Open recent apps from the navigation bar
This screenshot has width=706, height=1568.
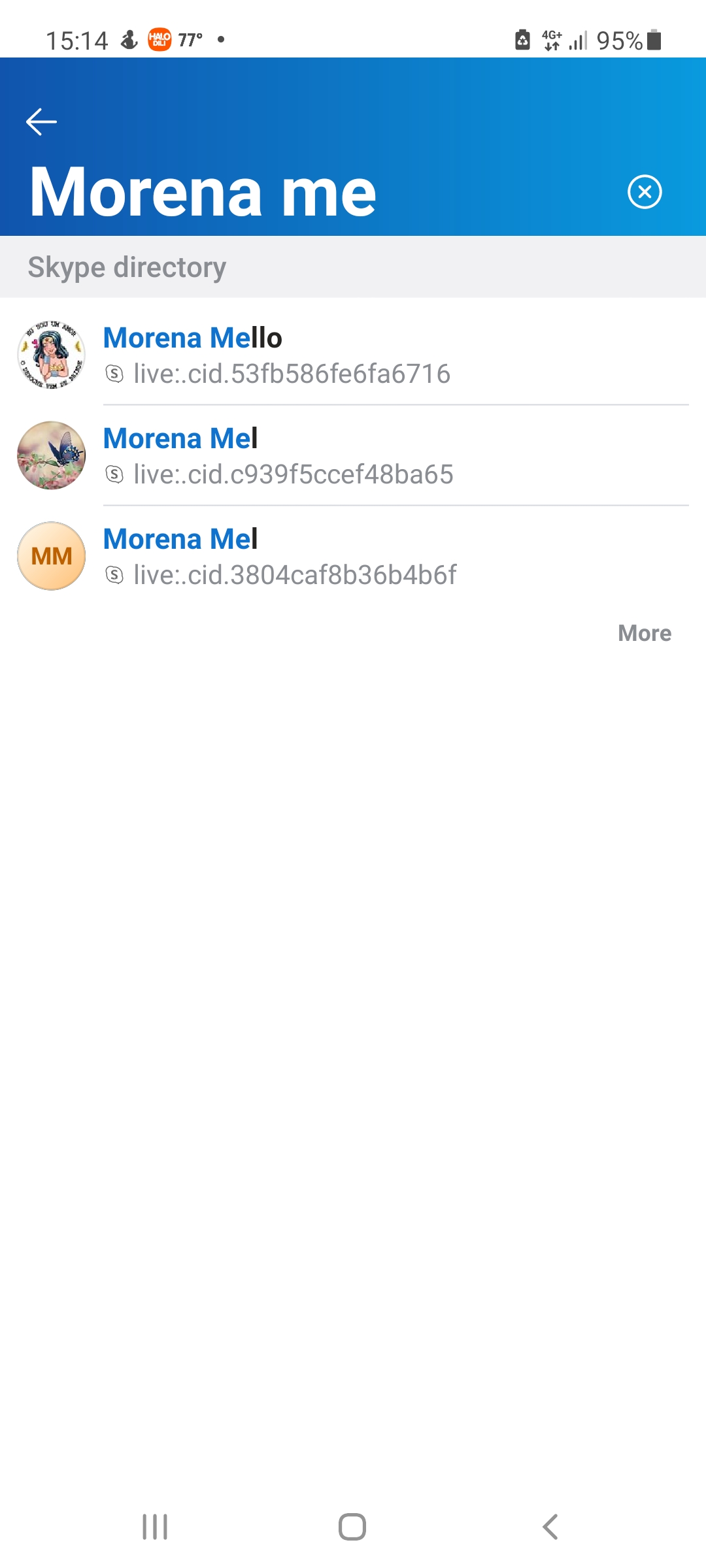155,1527
